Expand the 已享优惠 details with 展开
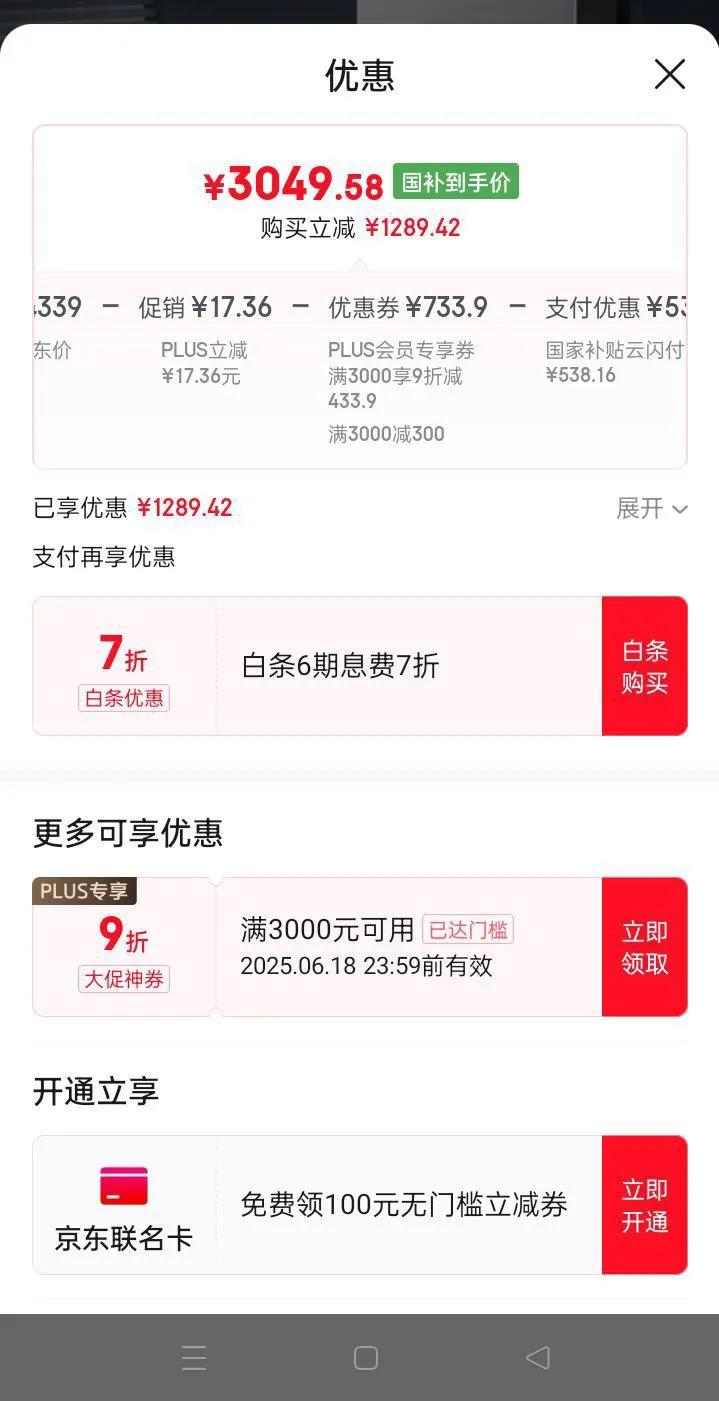The image size is (719, 1401). click(x=651, y=508)
